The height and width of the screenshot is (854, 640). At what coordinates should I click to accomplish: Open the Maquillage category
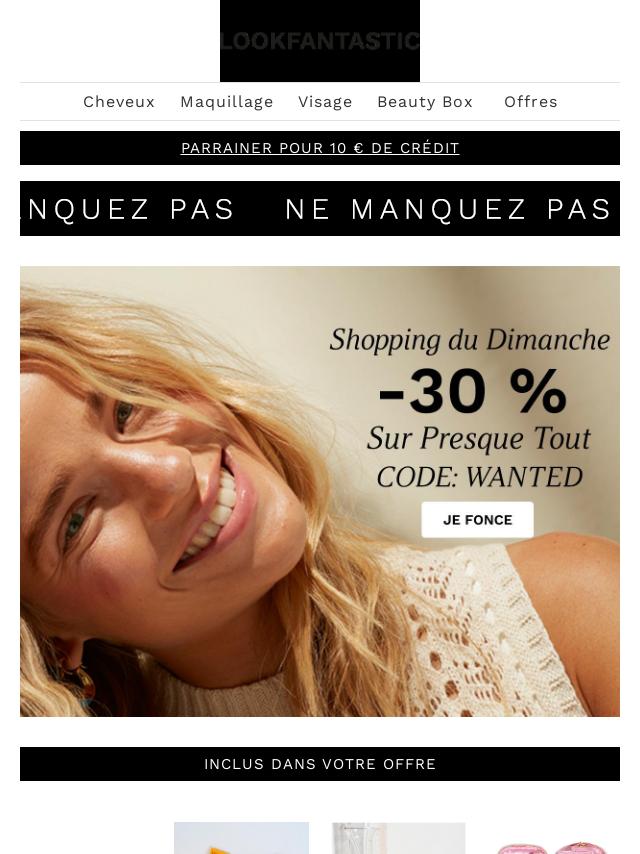pyautogui.click(x=227, y=102)
